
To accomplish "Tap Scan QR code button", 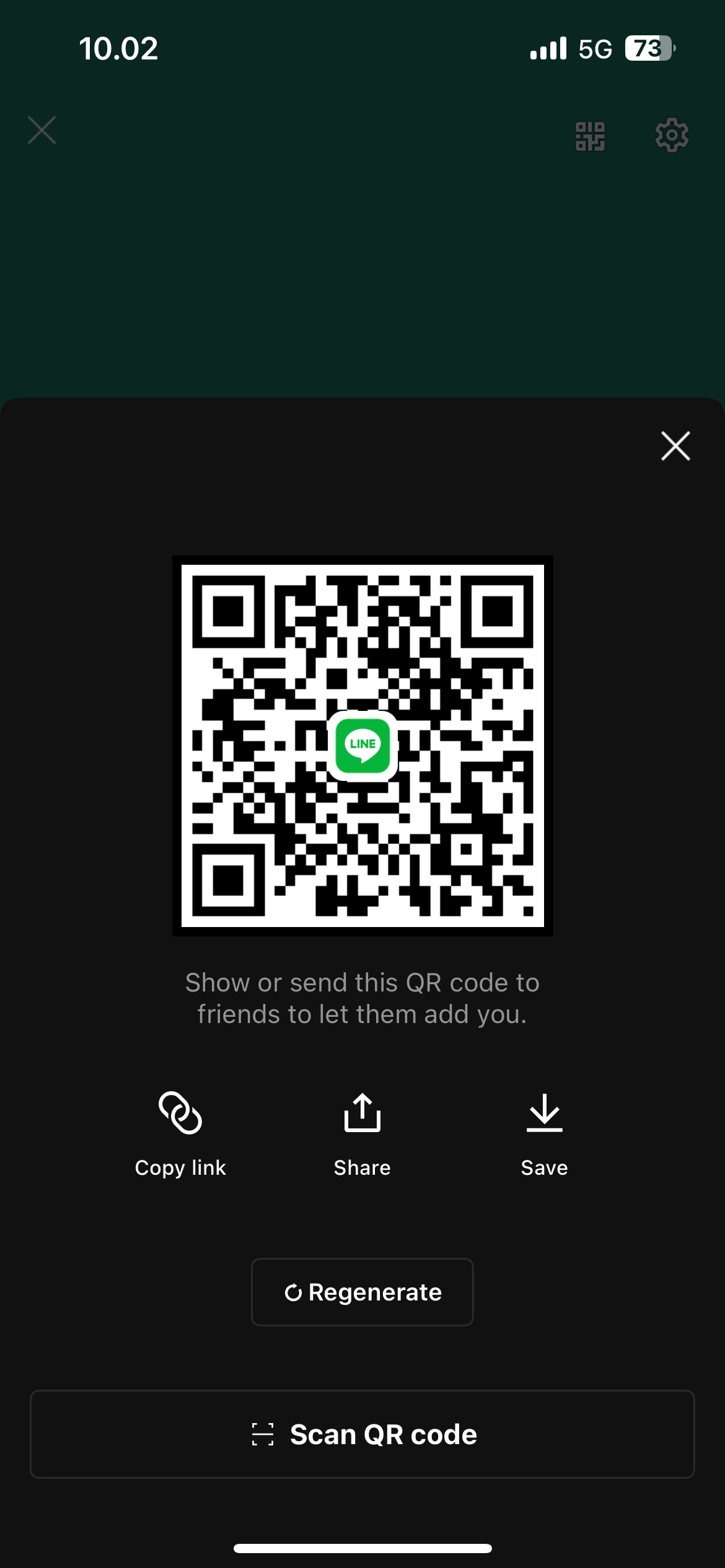I will (362, 1434).
